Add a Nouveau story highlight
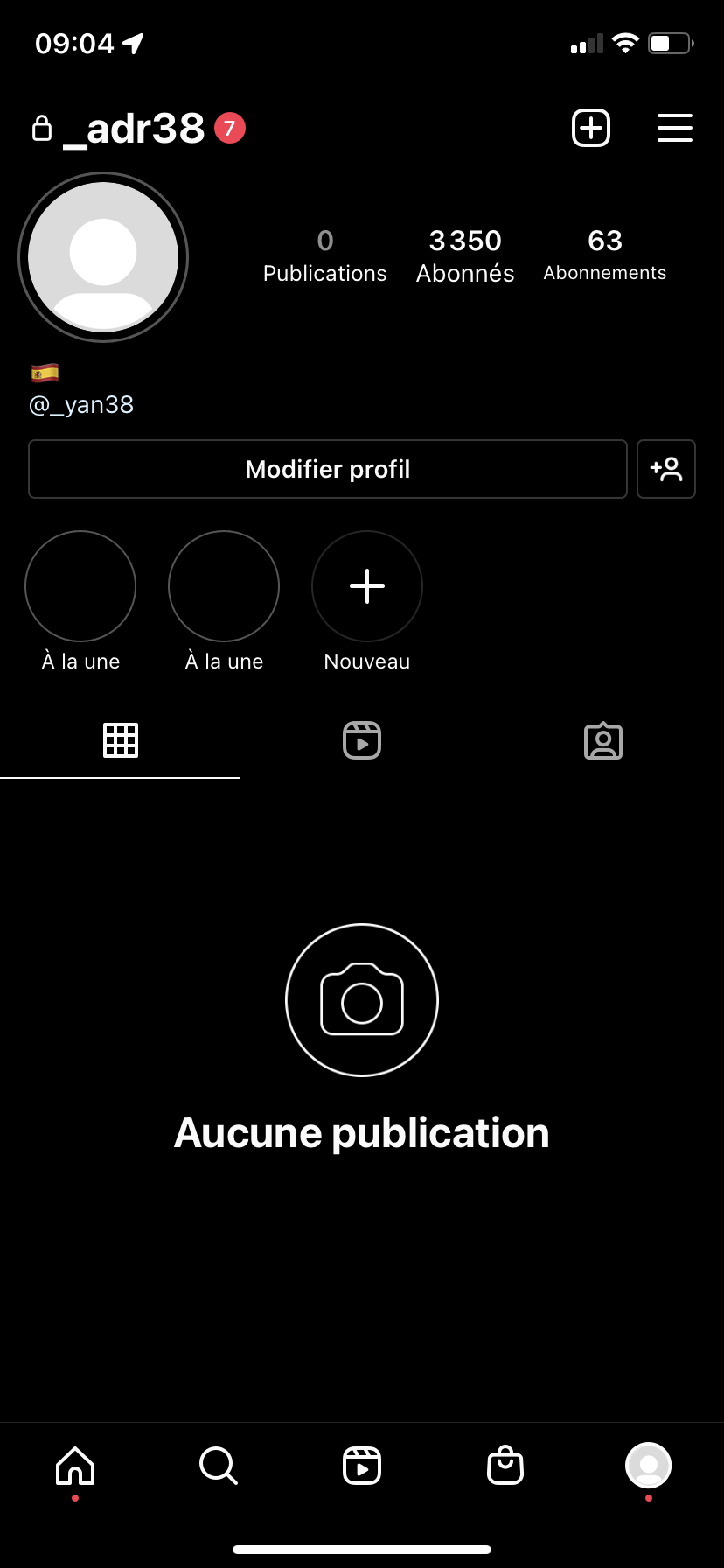This screenshot has width=724, height=1568. click(367, 586)
